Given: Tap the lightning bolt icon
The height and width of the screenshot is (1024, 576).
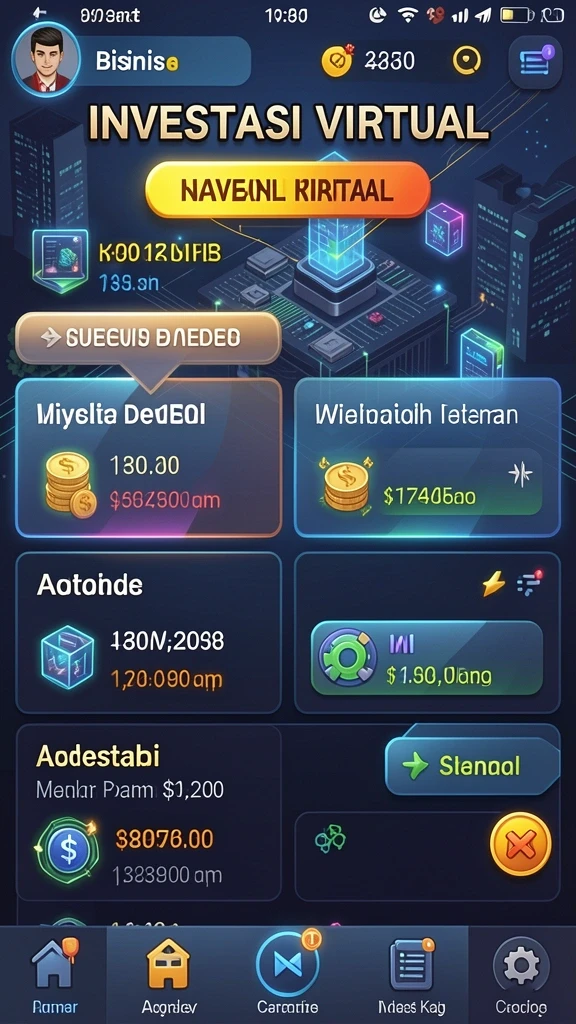Looking at the screenshot, I should 494,583.
